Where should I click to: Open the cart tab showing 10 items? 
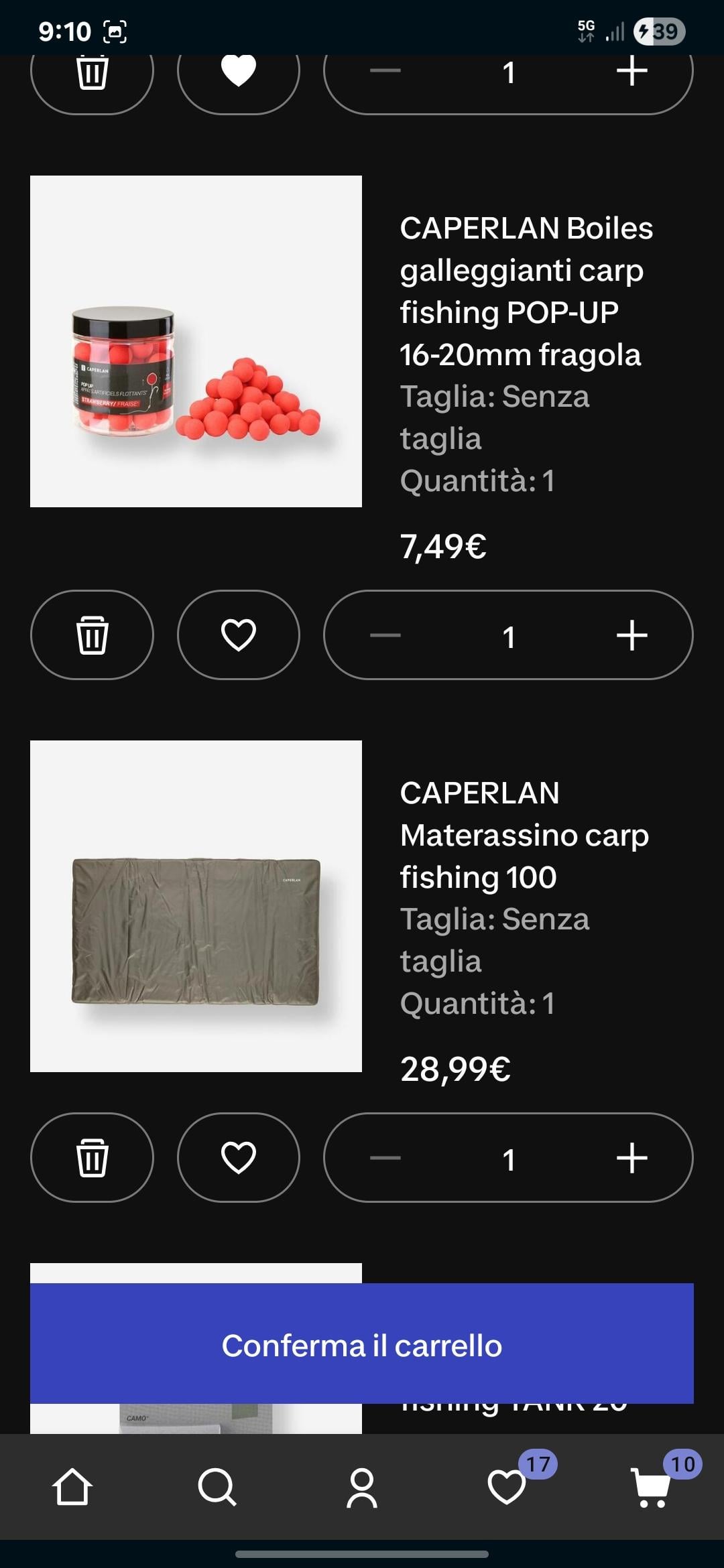(652, 1487)
